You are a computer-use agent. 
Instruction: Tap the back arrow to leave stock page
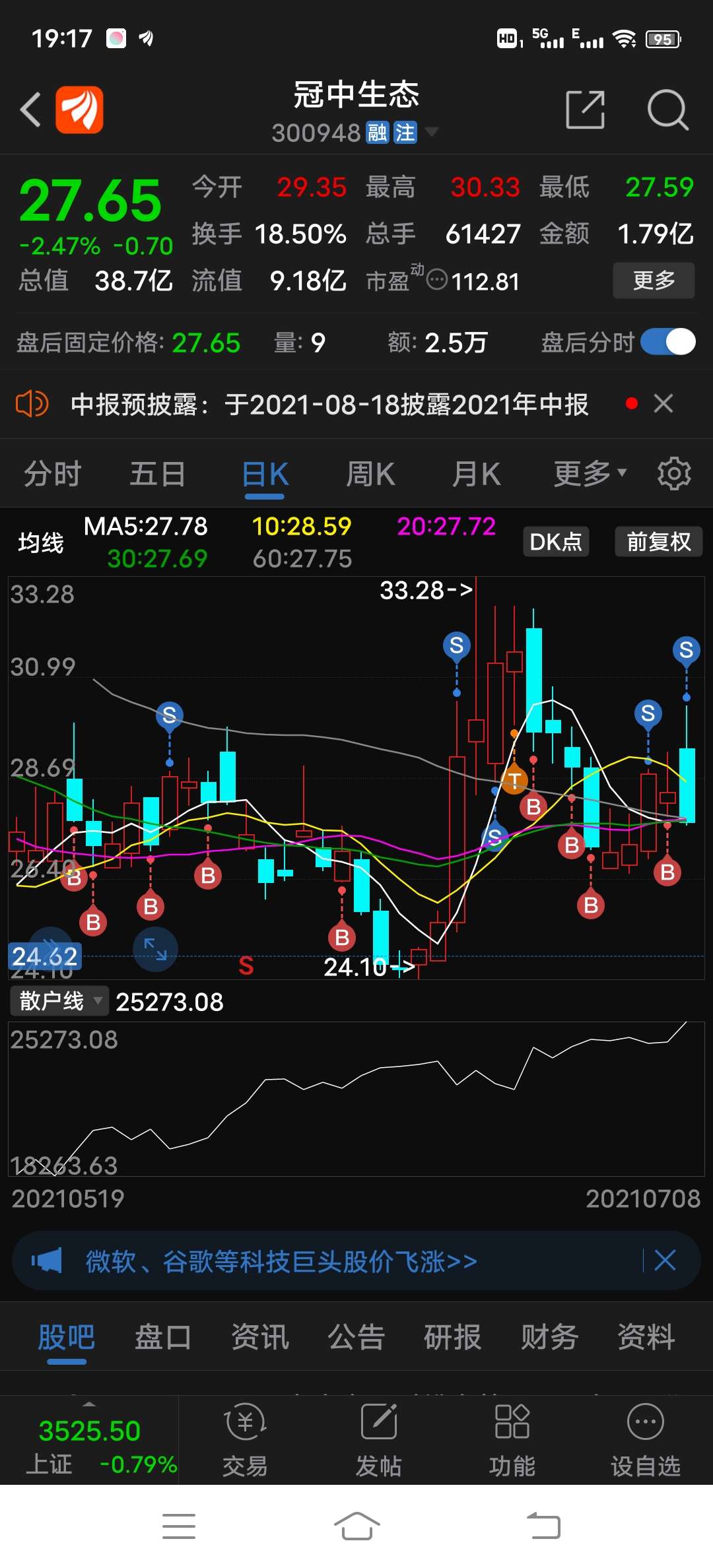click(x=30, y=110)
